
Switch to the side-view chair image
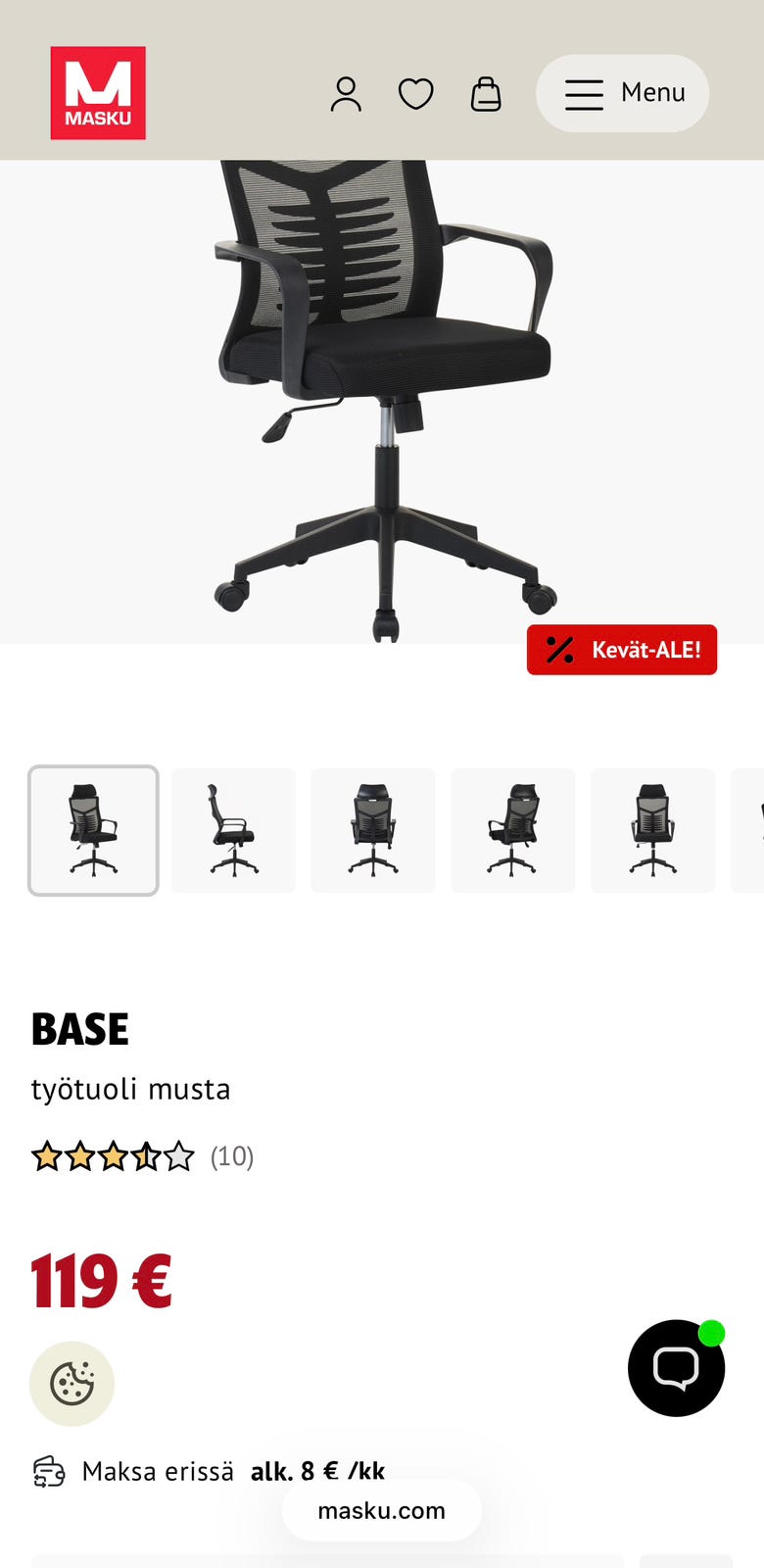[233, 830]
